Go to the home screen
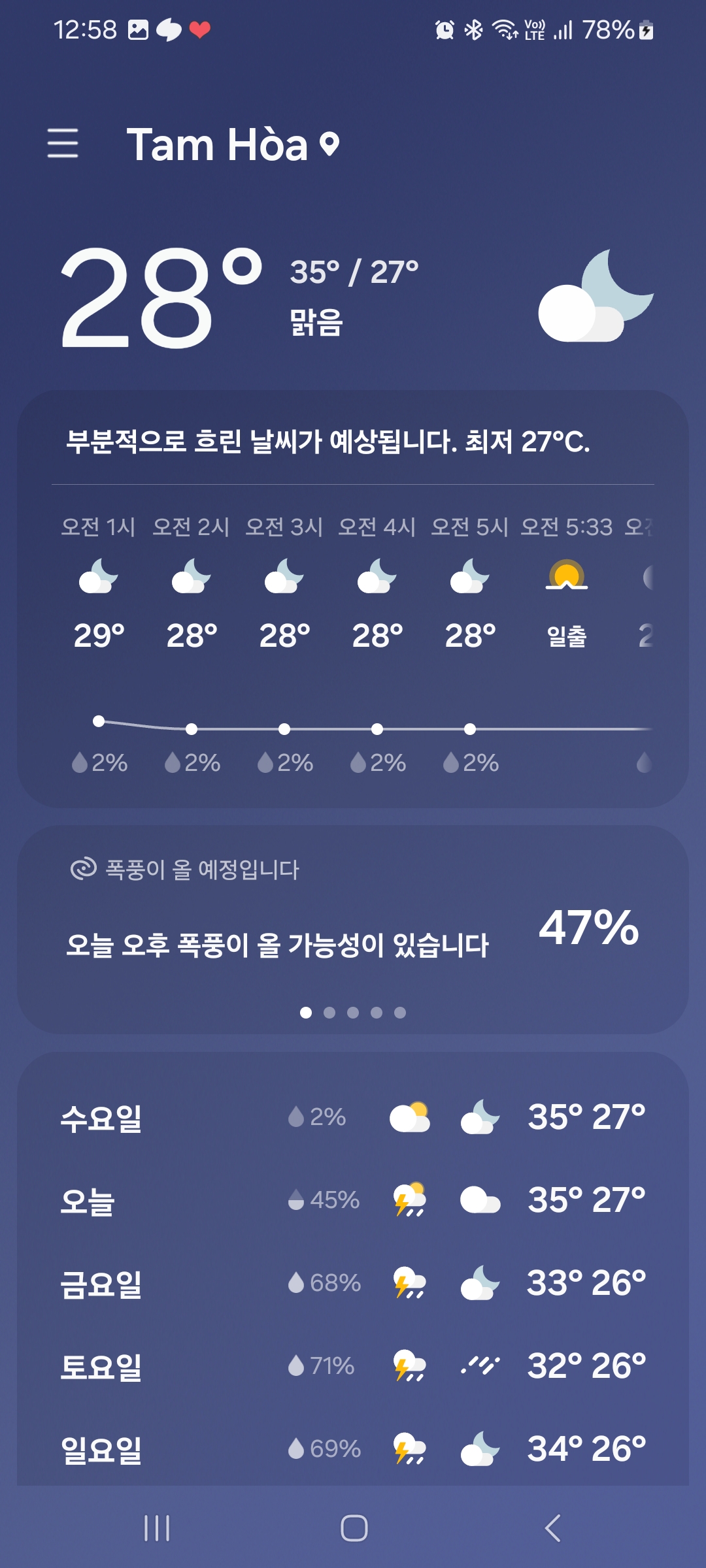Viewport: 706px width, 1568px height. tap(354, 1528)
